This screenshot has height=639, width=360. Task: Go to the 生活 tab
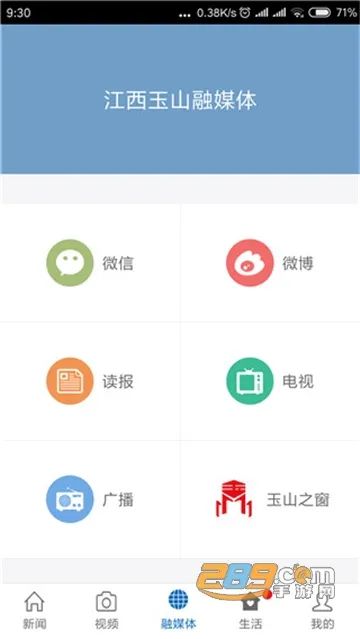click(250, 610)
